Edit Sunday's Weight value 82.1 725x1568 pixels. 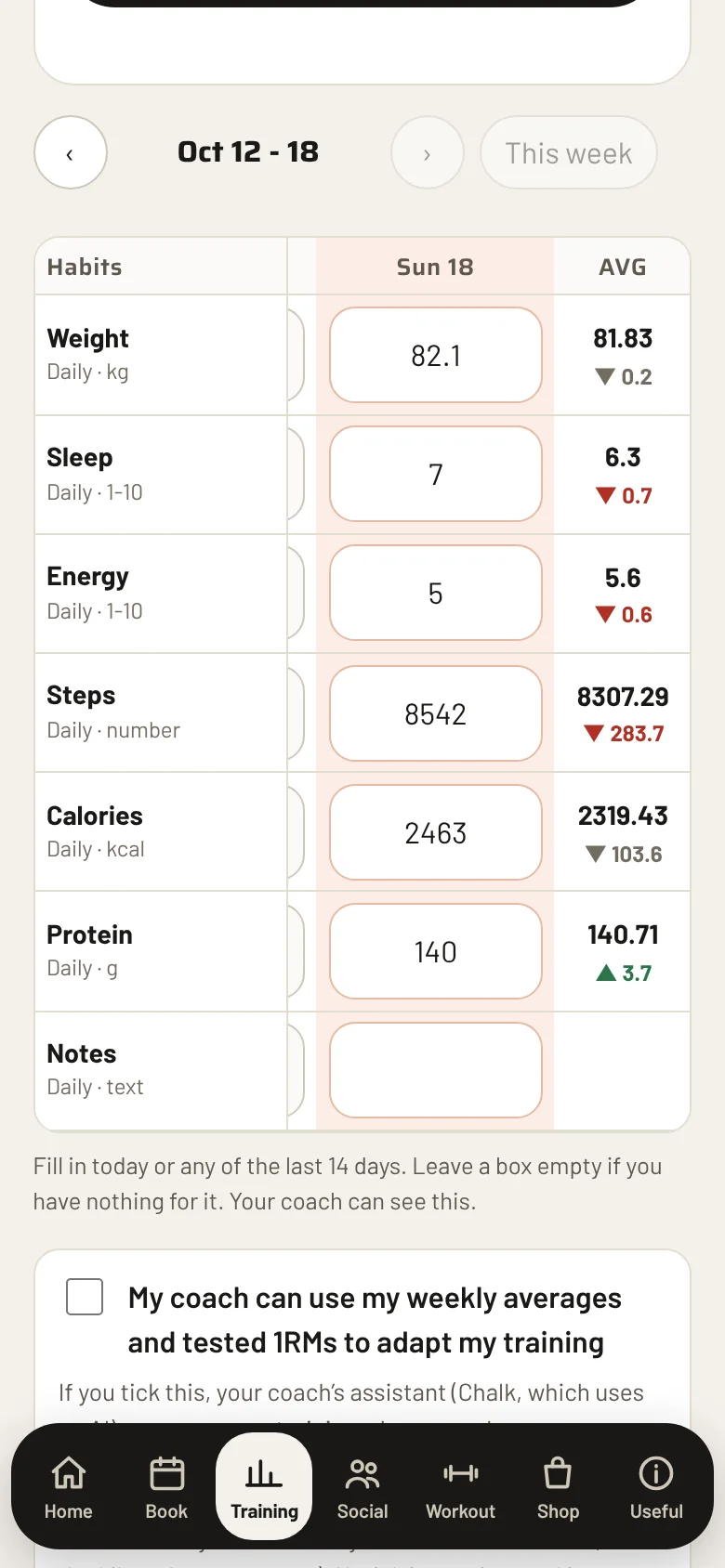[x=435, y=355]
